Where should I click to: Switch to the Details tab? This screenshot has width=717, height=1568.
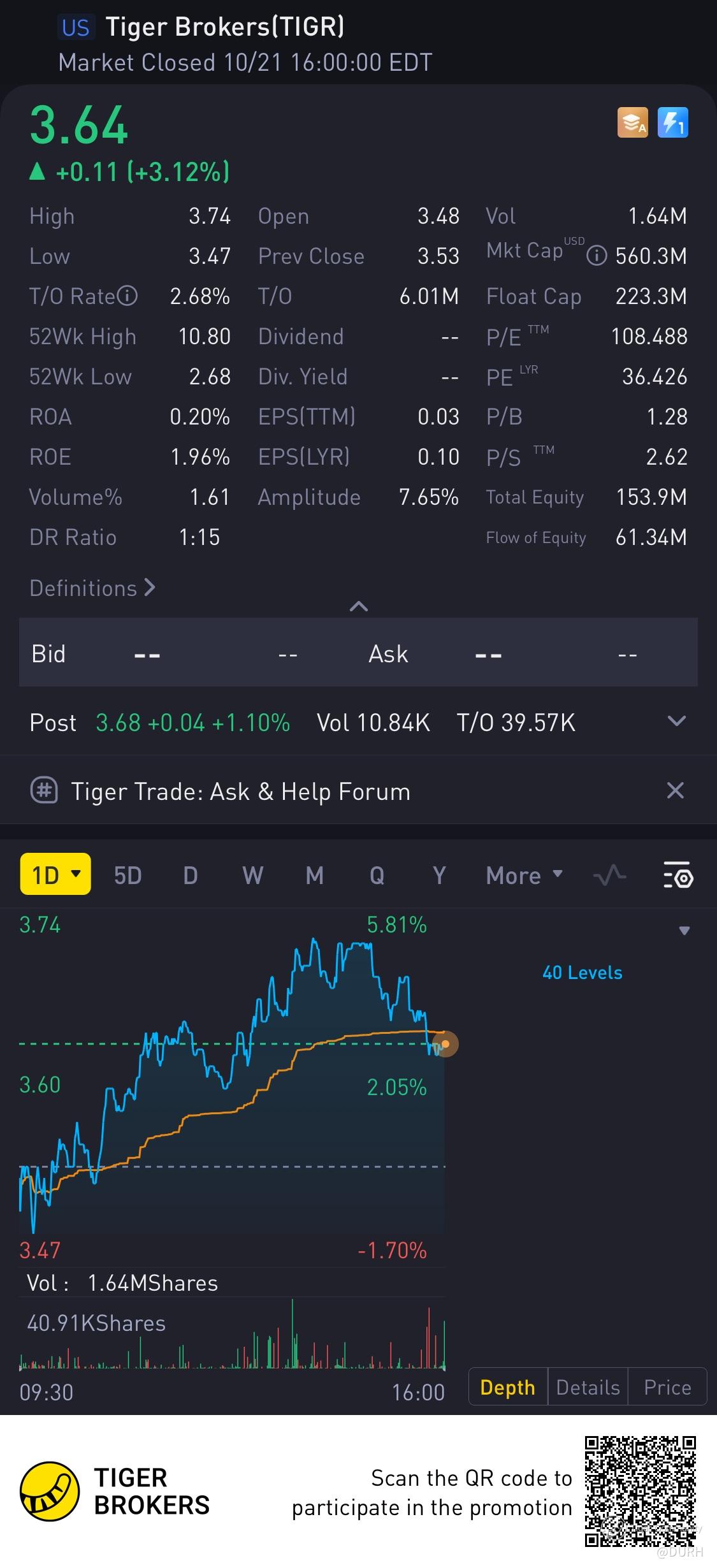[x=588, y=1388]
